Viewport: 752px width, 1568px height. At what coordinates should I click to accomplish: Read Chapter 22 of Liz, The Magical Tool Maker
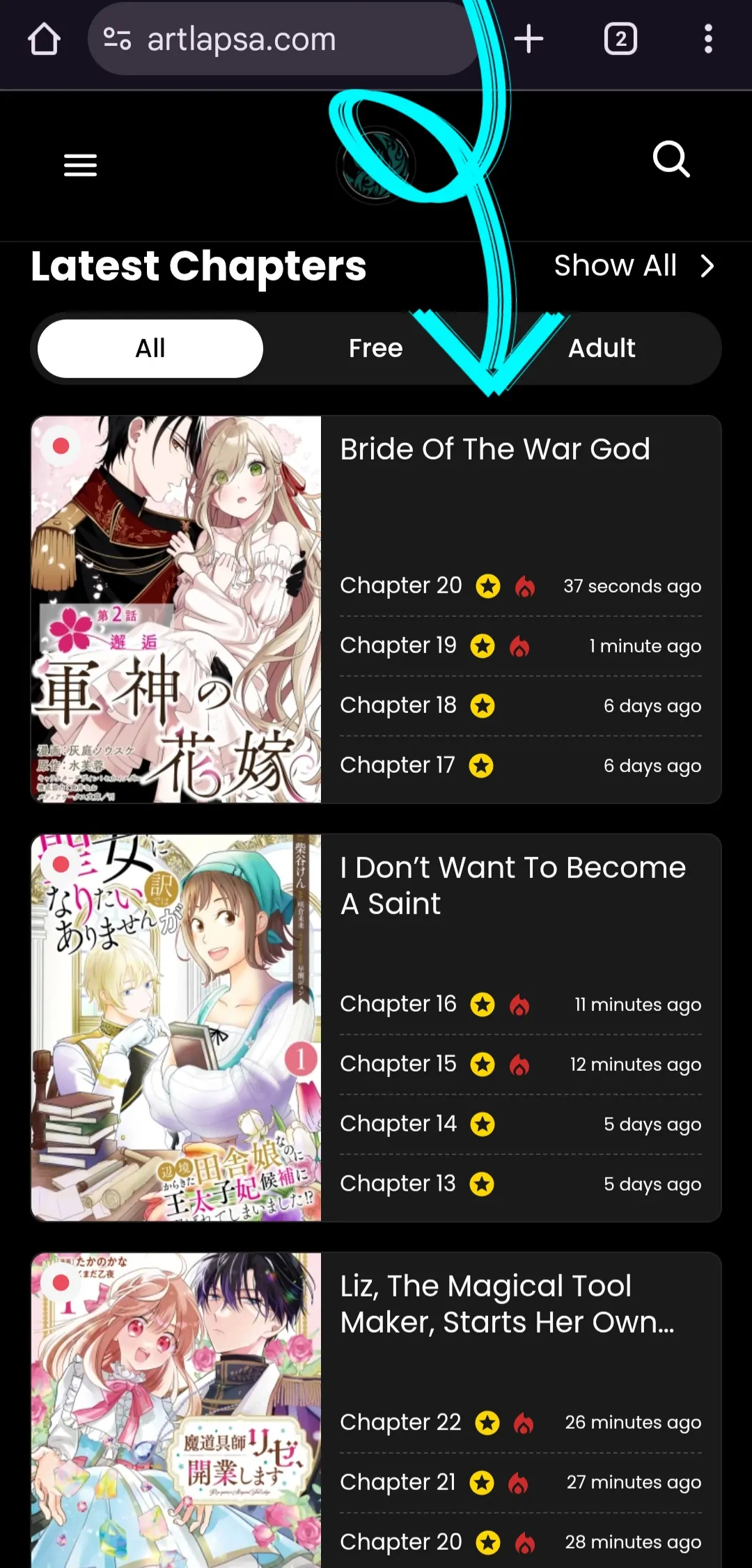tap(400, 1422)
